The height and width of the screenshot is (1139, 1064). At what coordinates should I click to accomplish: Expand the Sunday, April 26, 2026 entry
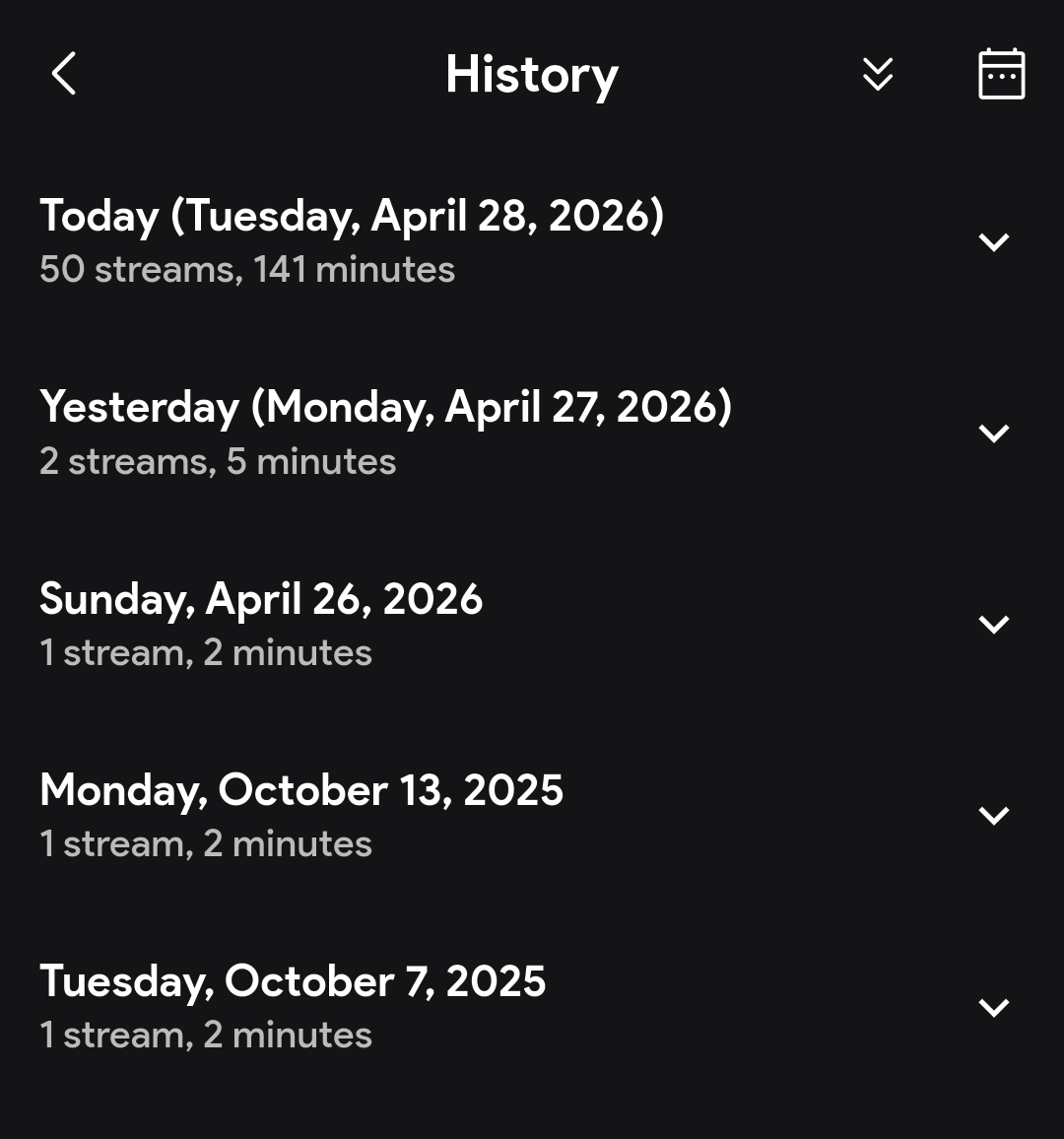pyautogui.click(x=993, y=625)
